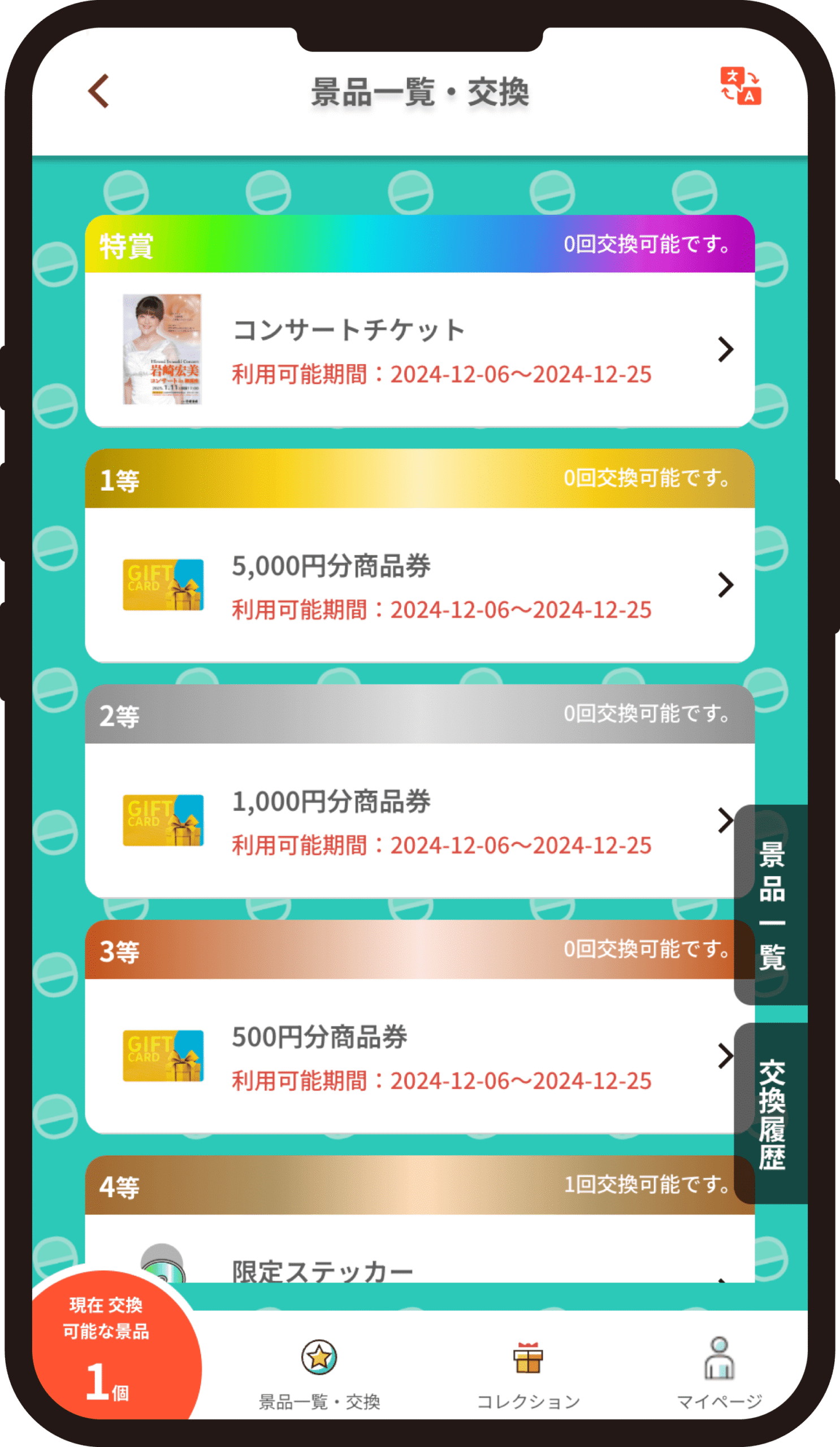840x1447 pixels.
Task: Select the 景品一覧 side tab
Action: pos(771,904)
